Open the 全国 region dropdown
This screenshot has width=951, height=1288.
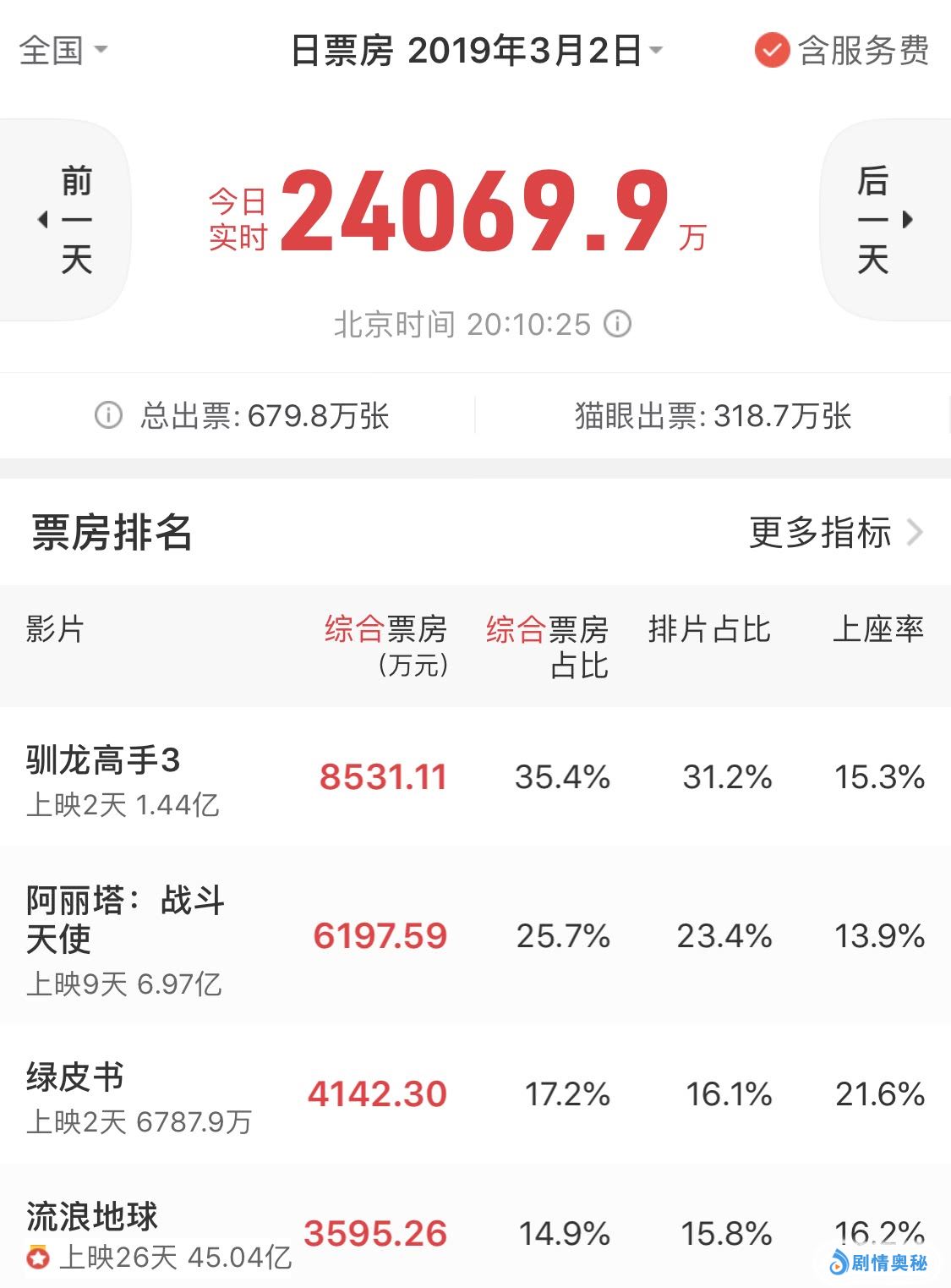pos(63,50)
